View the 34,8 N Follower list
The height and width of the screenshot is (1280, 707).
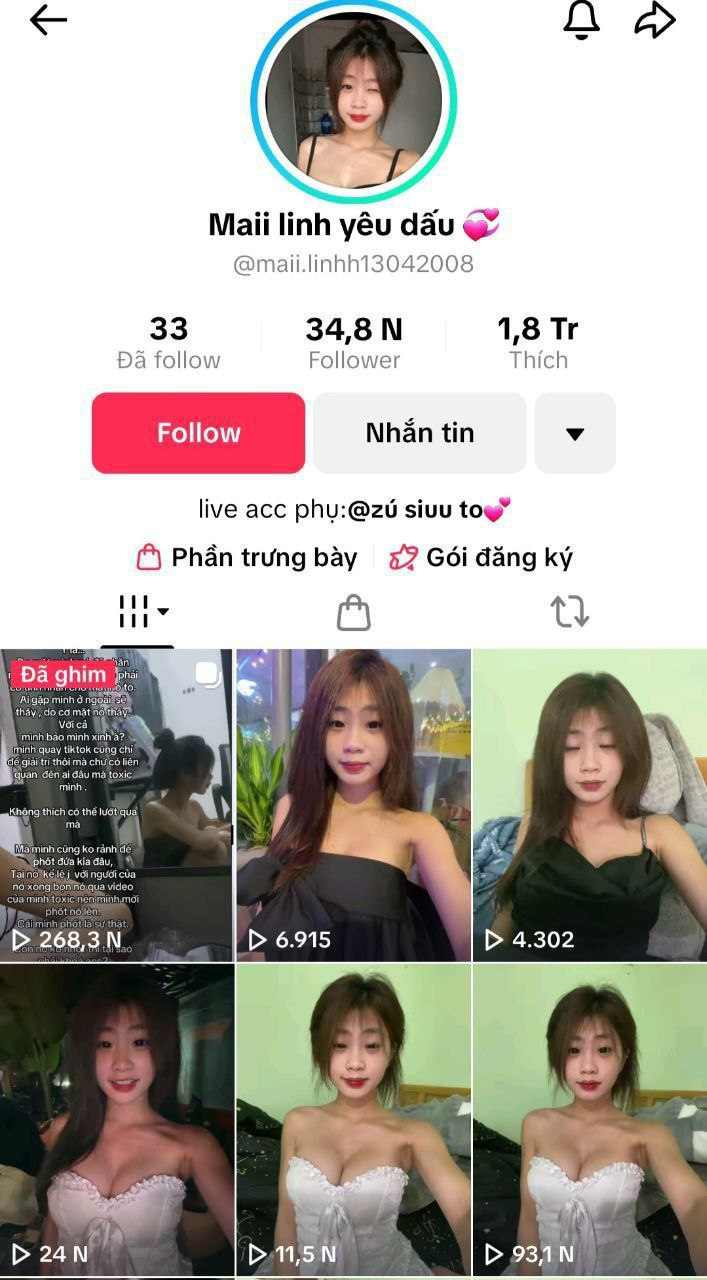coord(354,343)
